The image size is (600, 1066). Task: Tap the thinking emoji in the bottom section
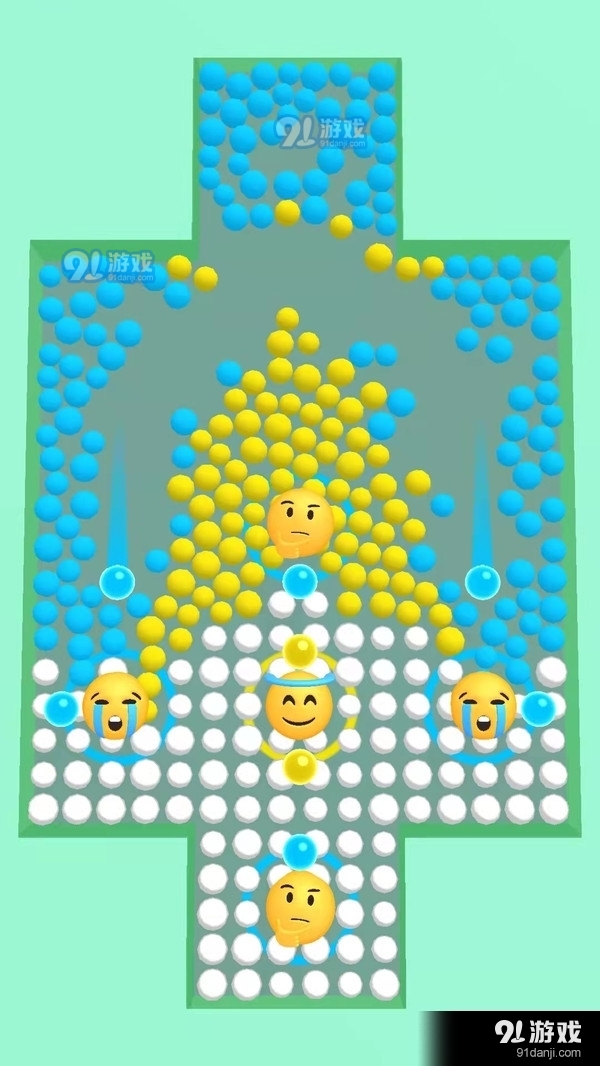click(299, 906)
